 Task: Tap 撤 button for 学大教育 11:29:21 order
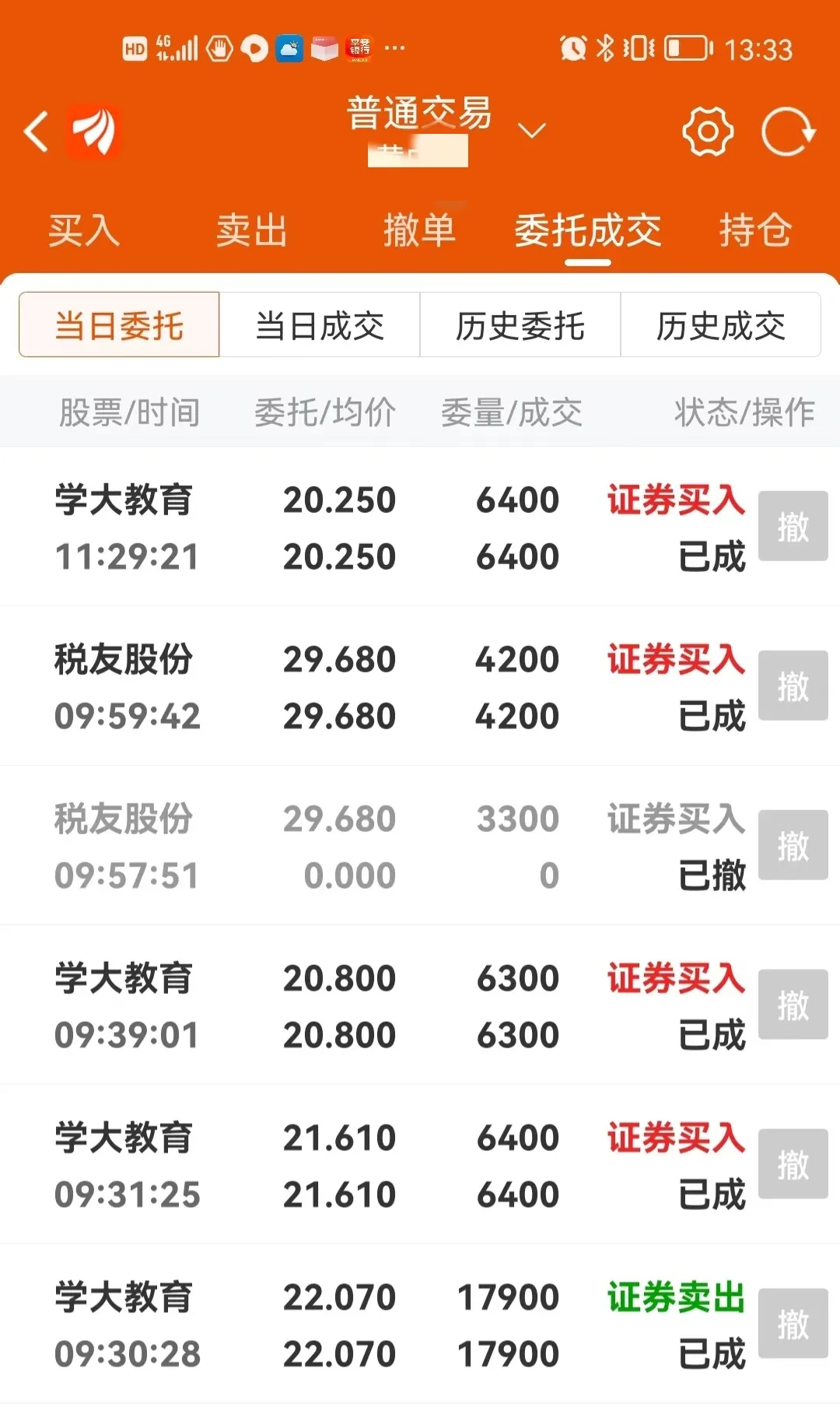pos(793,526)
